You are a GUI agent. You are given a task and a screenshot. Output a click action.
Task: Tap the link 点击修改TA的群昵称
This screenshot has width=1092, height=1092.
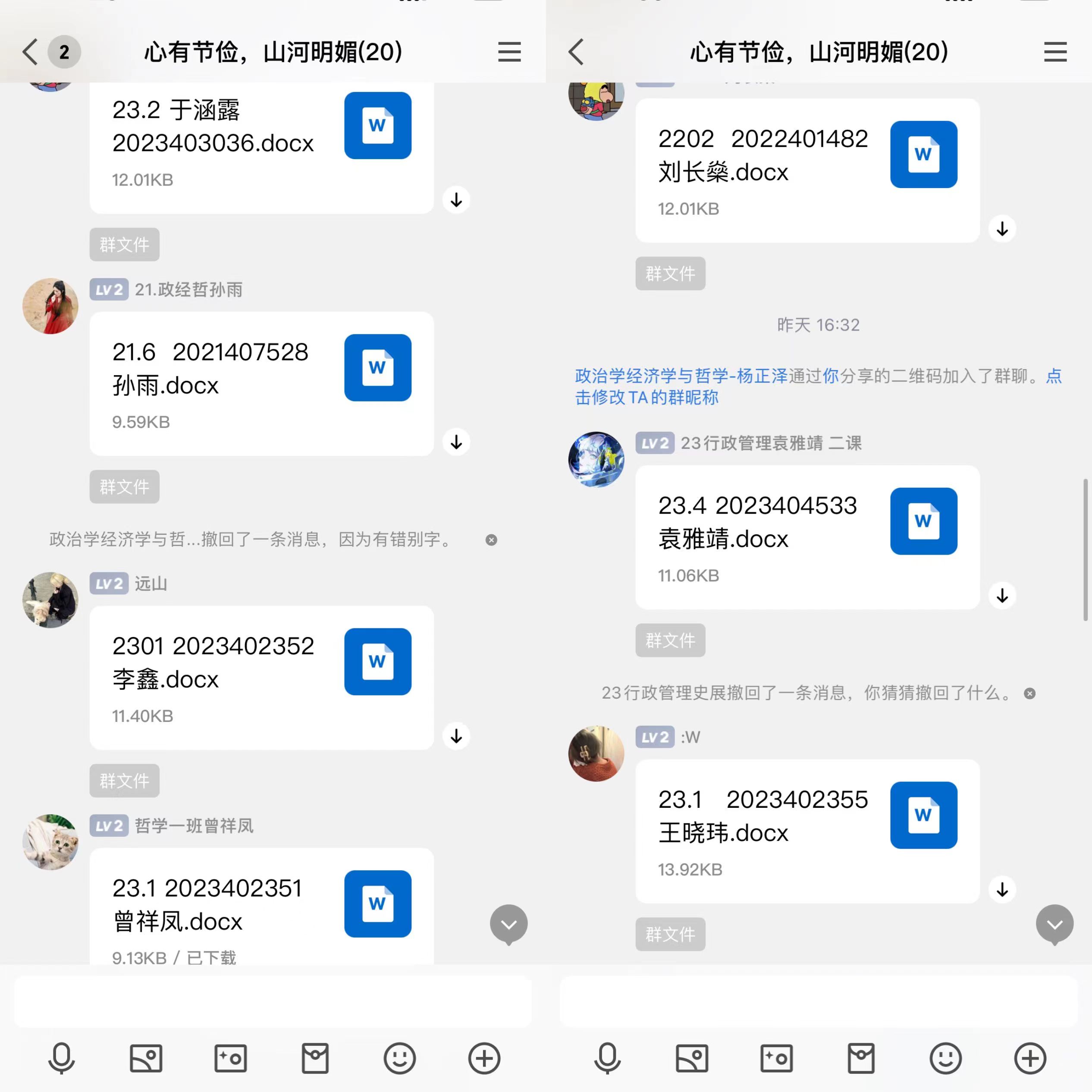646,397
